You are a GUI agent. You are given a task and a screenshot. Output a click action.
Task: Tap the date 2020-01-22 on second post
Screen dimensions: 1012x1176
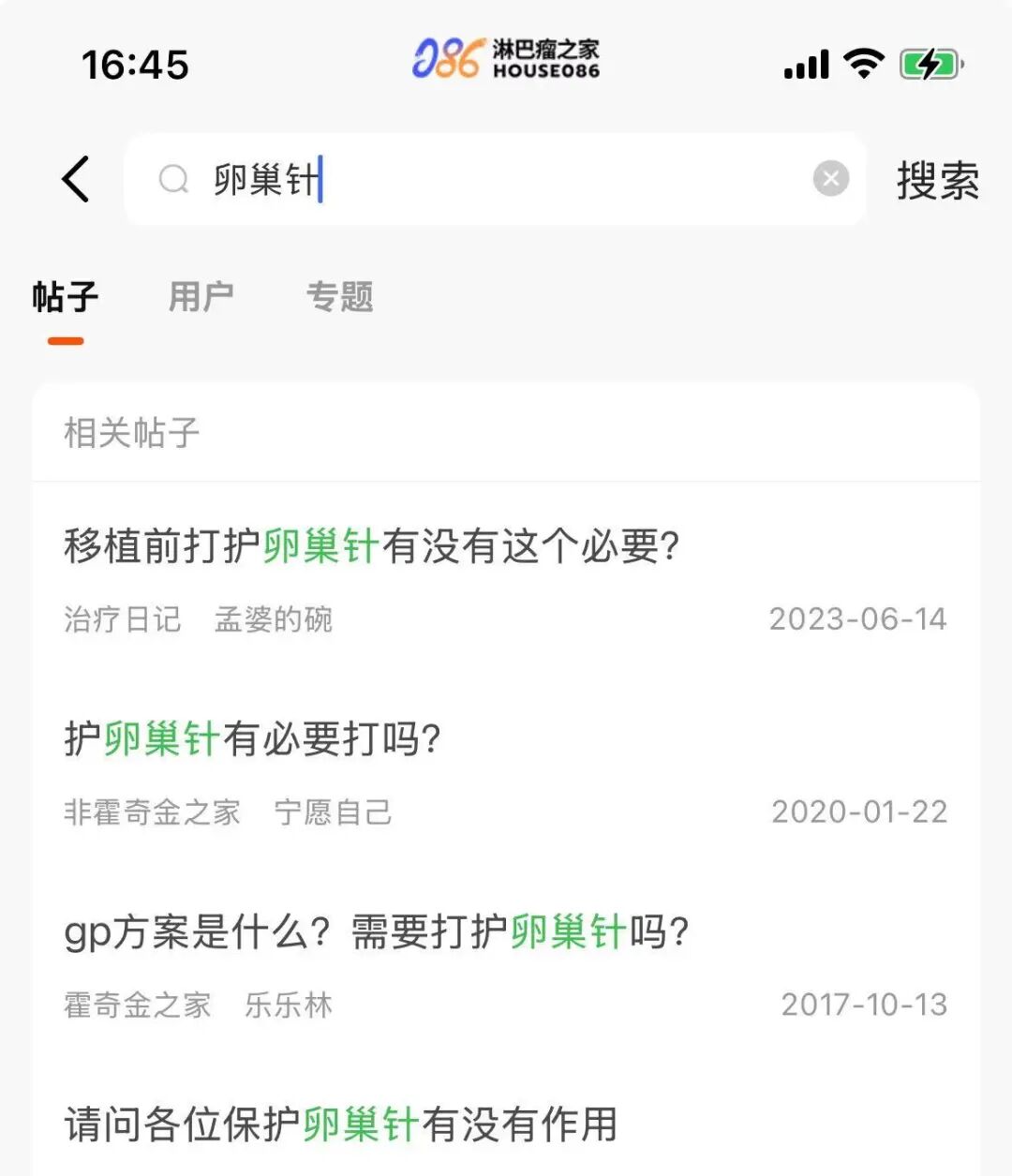point(858,811)
